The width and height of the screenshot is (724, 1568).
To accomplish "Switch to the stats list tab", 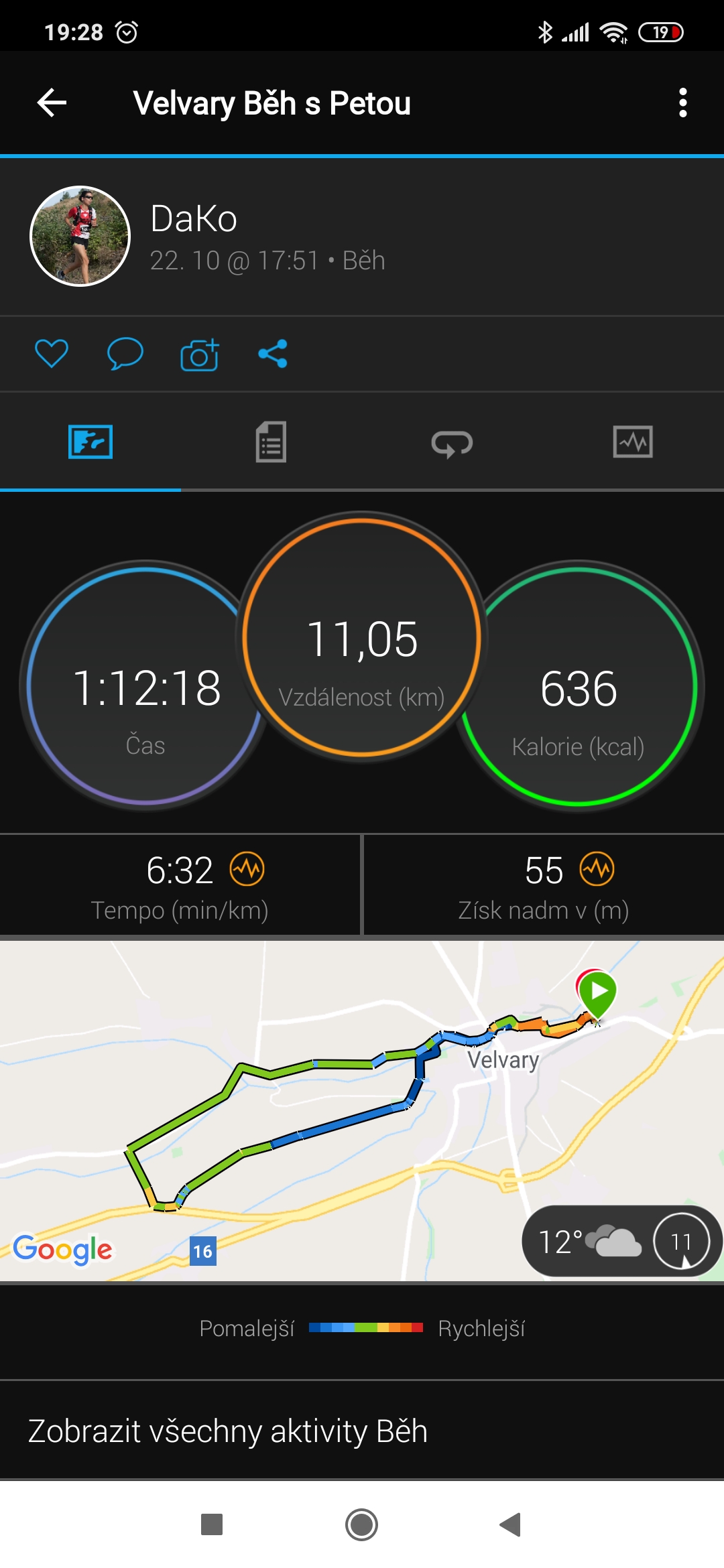I will [271, 442].
